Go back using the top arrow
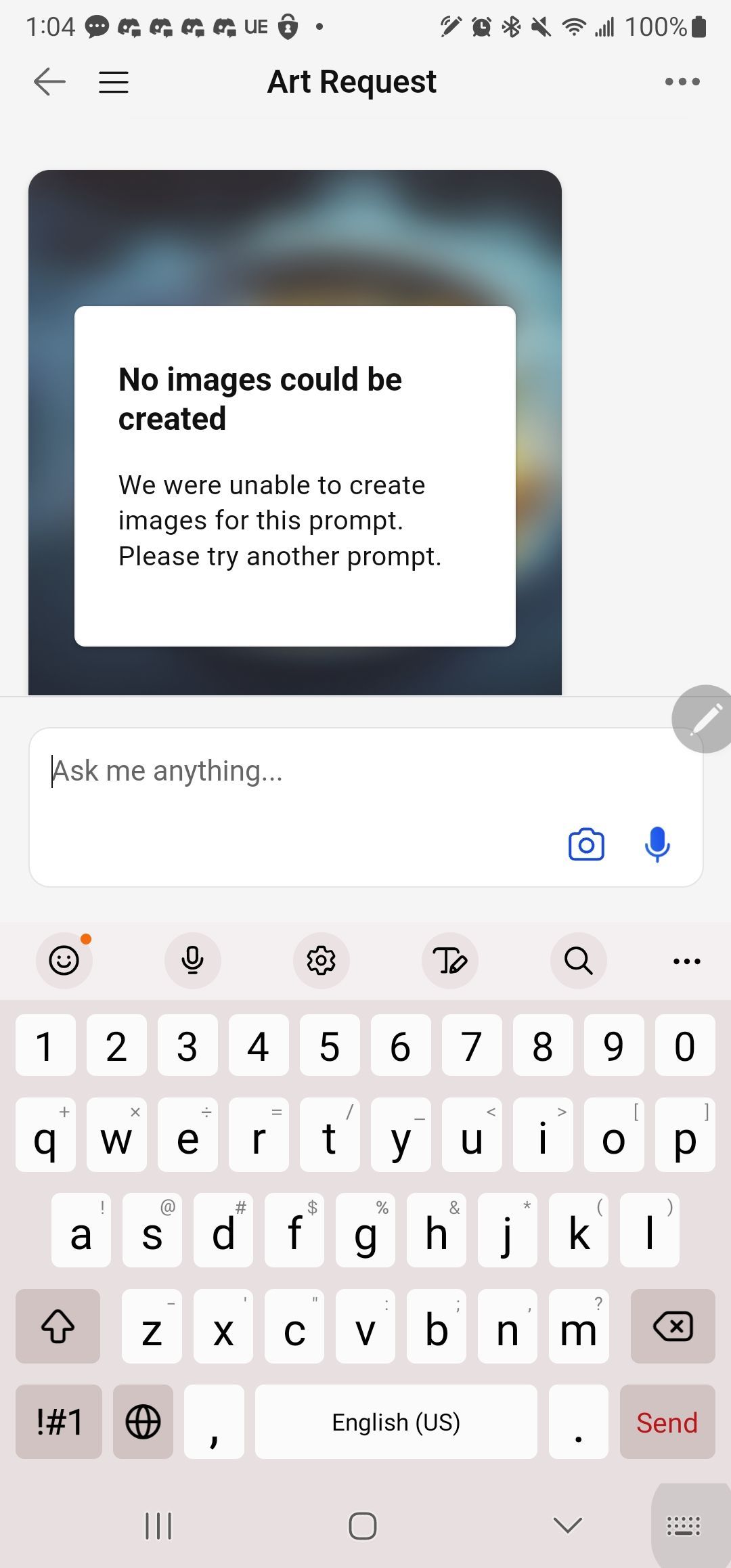The height and width of the screenshot is (1568, 731). (x=49, y=82)
